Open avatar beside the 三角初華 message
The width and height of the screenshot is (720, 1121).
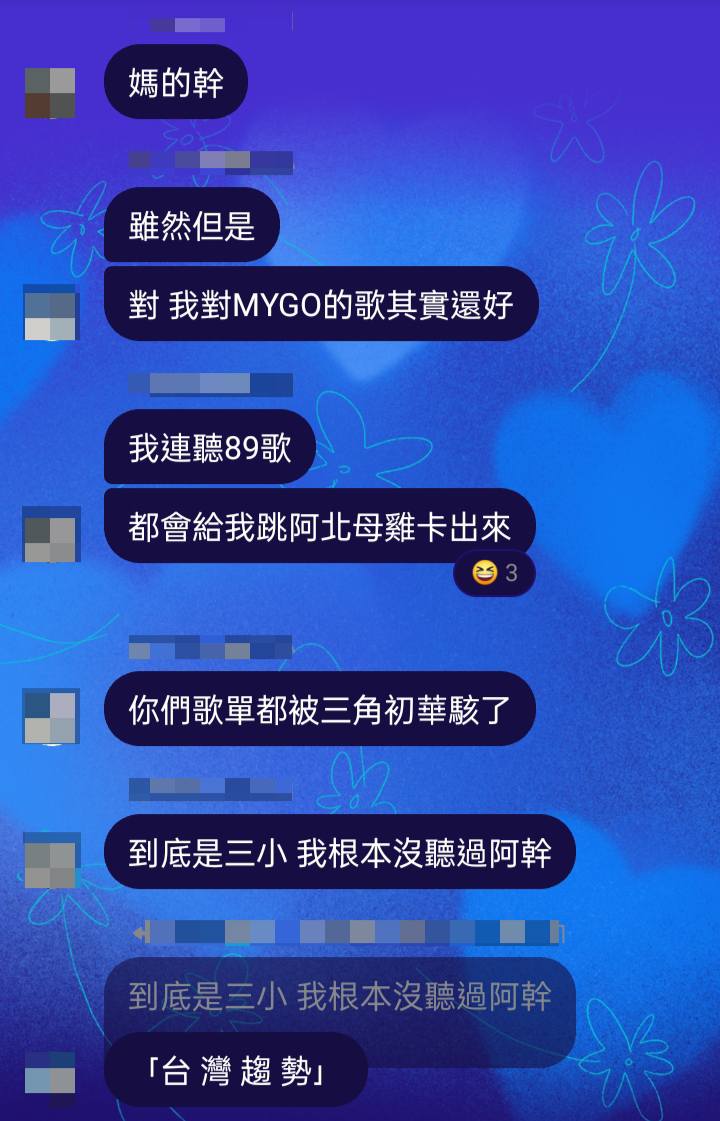(50, 715)
